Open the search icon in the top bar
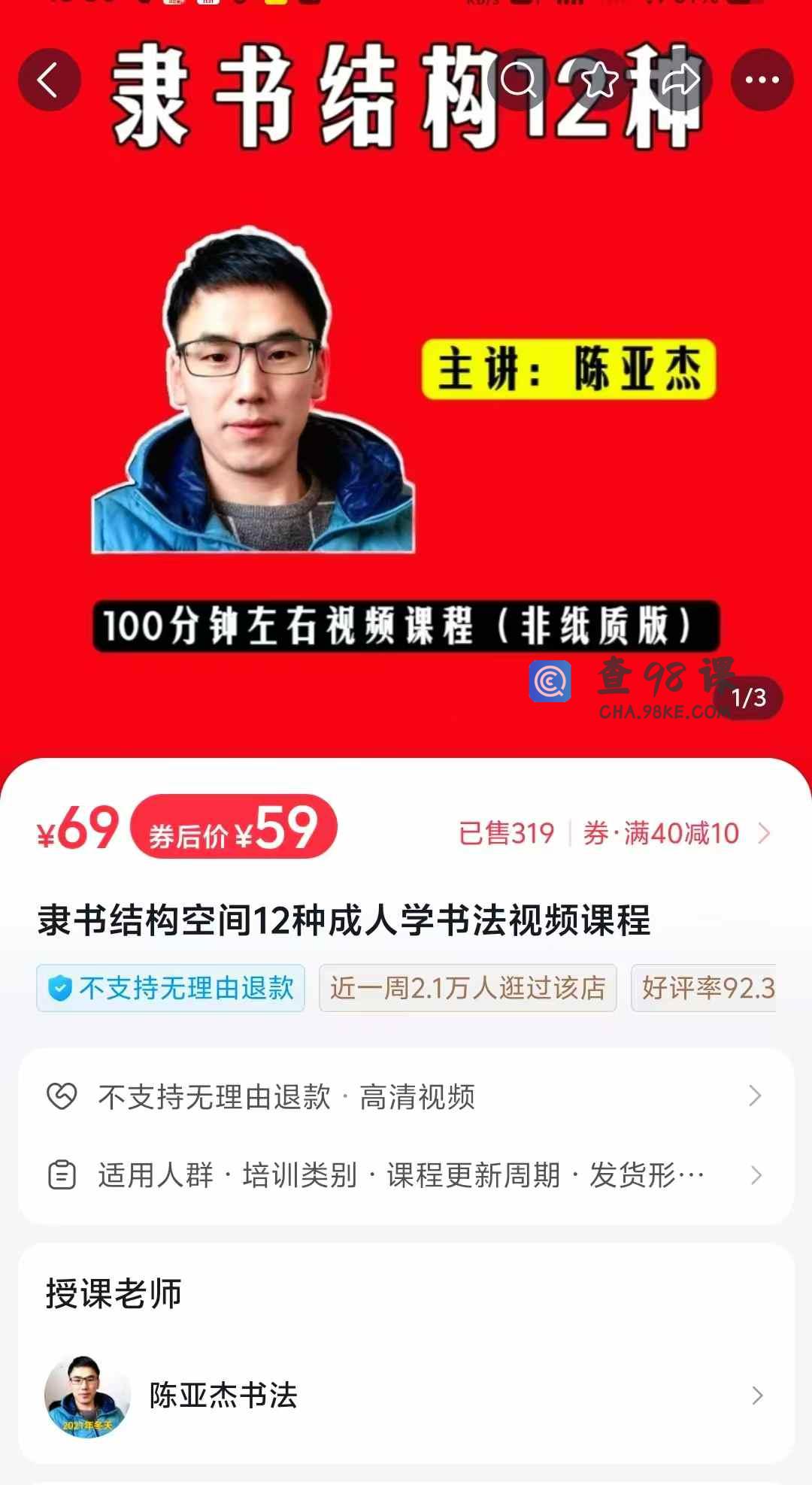The width and height of the screenshot is (812, 1485). pos(519,80)
